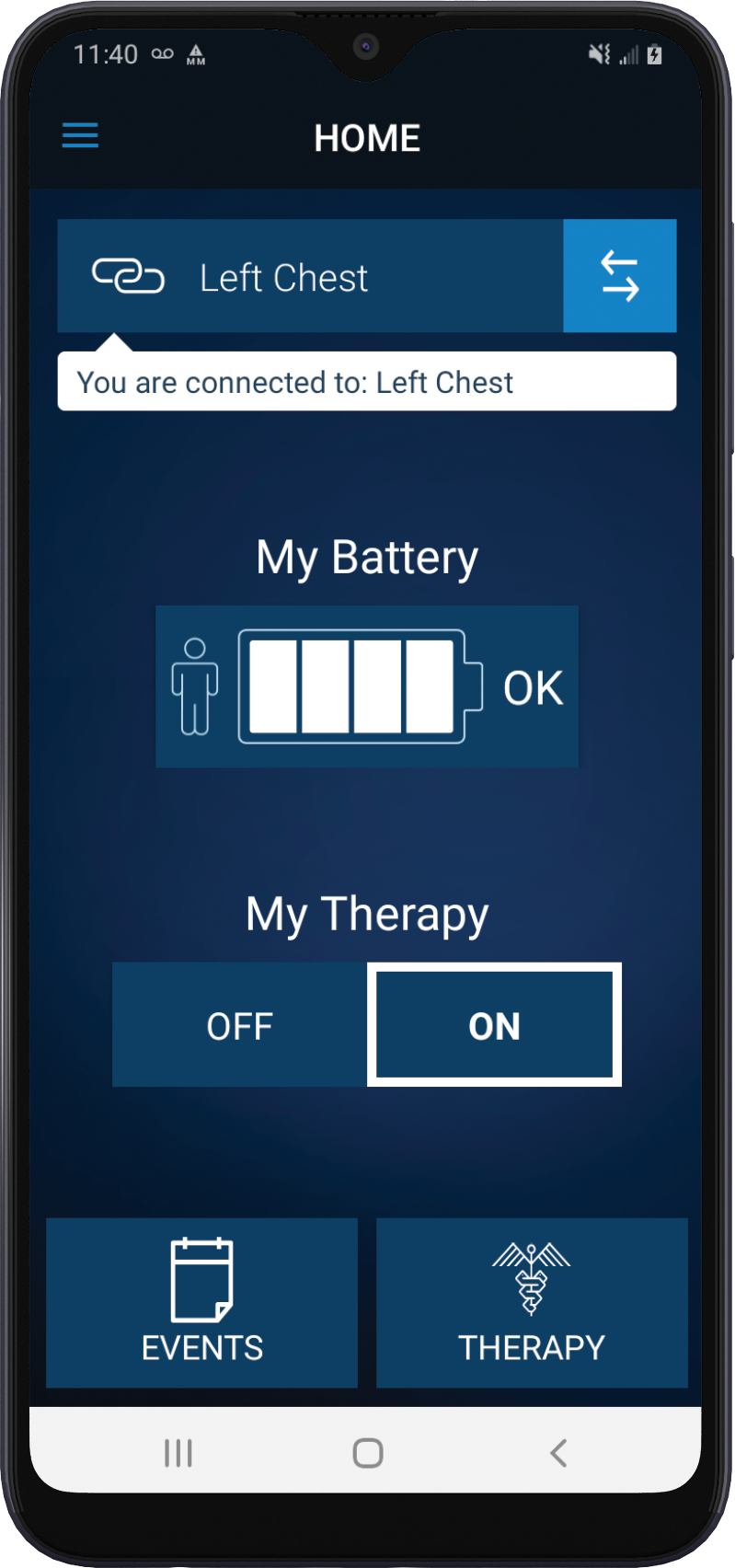Tap the switch device arrows button
Viewport: 735px width, 1568px height.
(619, 276)
